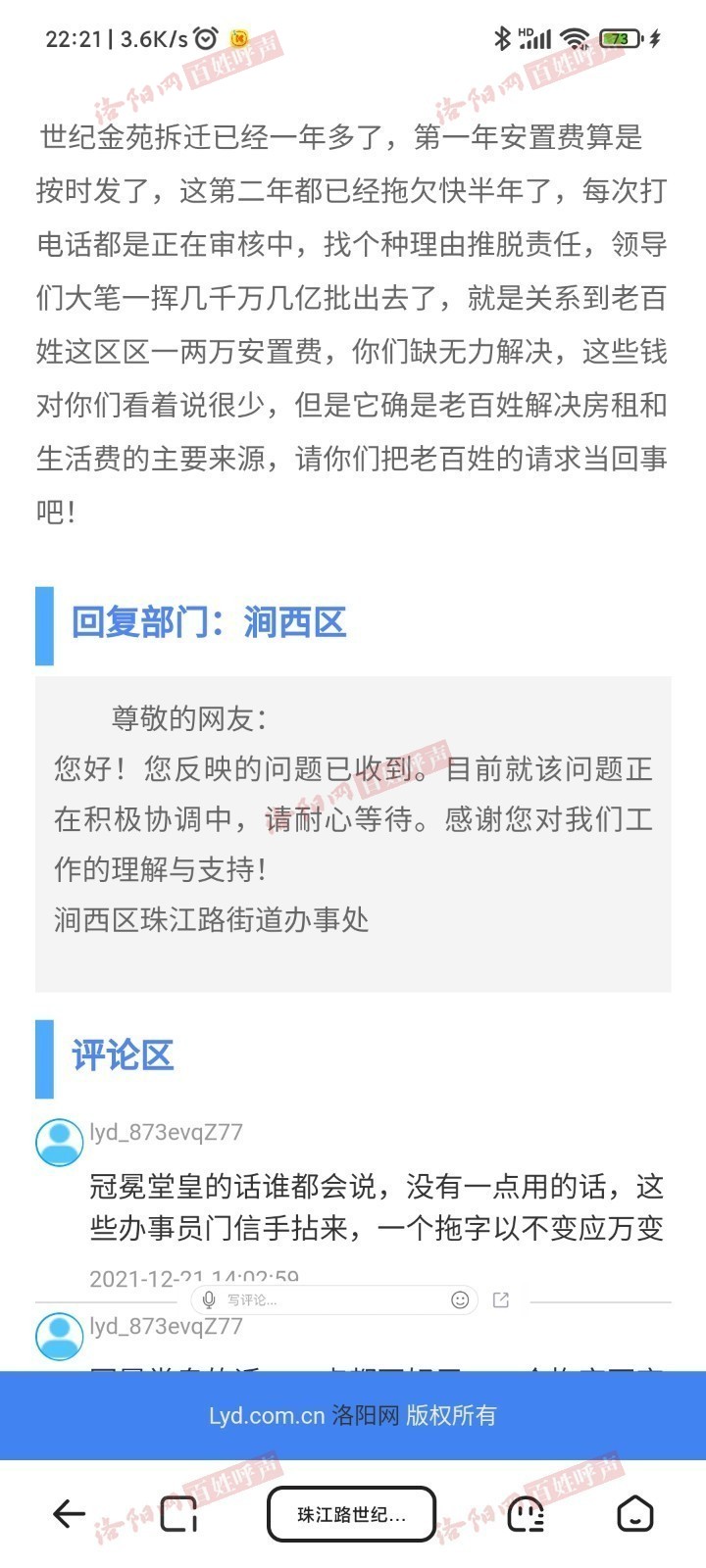Go to the browser home page
706x1568 pixels.
(634, 1514)
